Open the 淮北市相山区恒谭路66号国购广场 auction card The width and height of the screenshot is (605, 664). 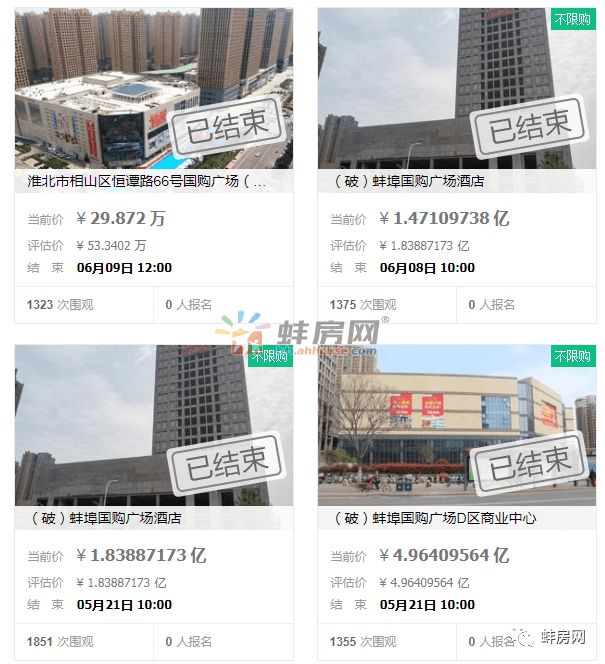(148, 182)
